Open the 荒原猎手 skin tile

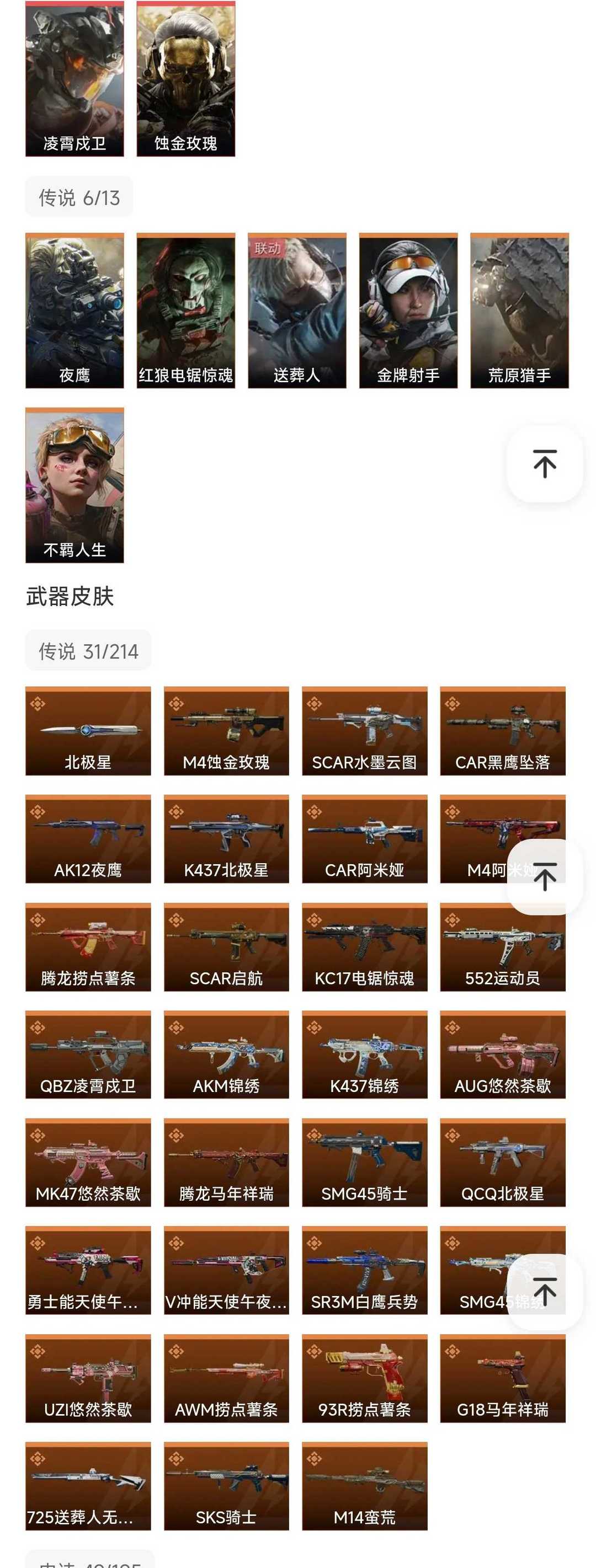coord(519,311)
